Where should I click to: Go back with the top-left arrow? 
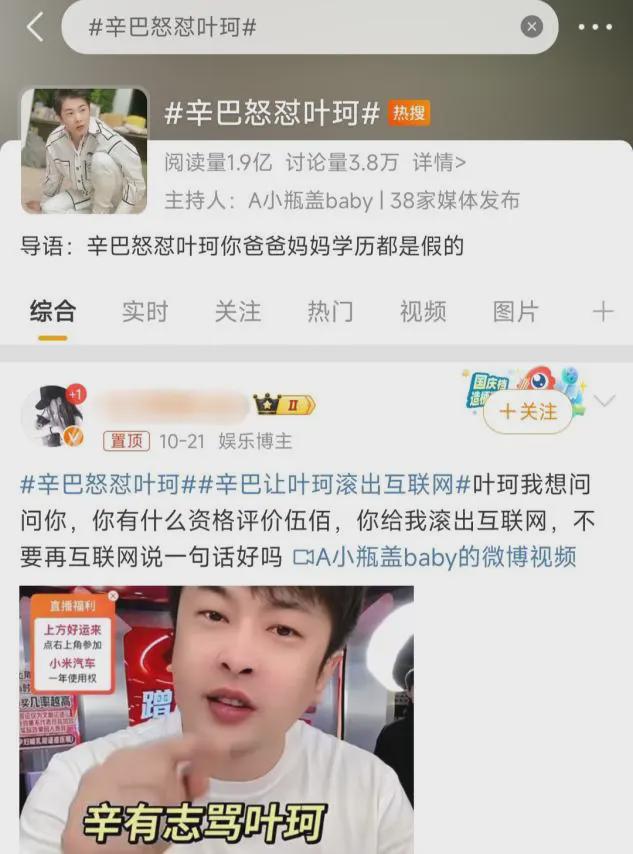35,27
